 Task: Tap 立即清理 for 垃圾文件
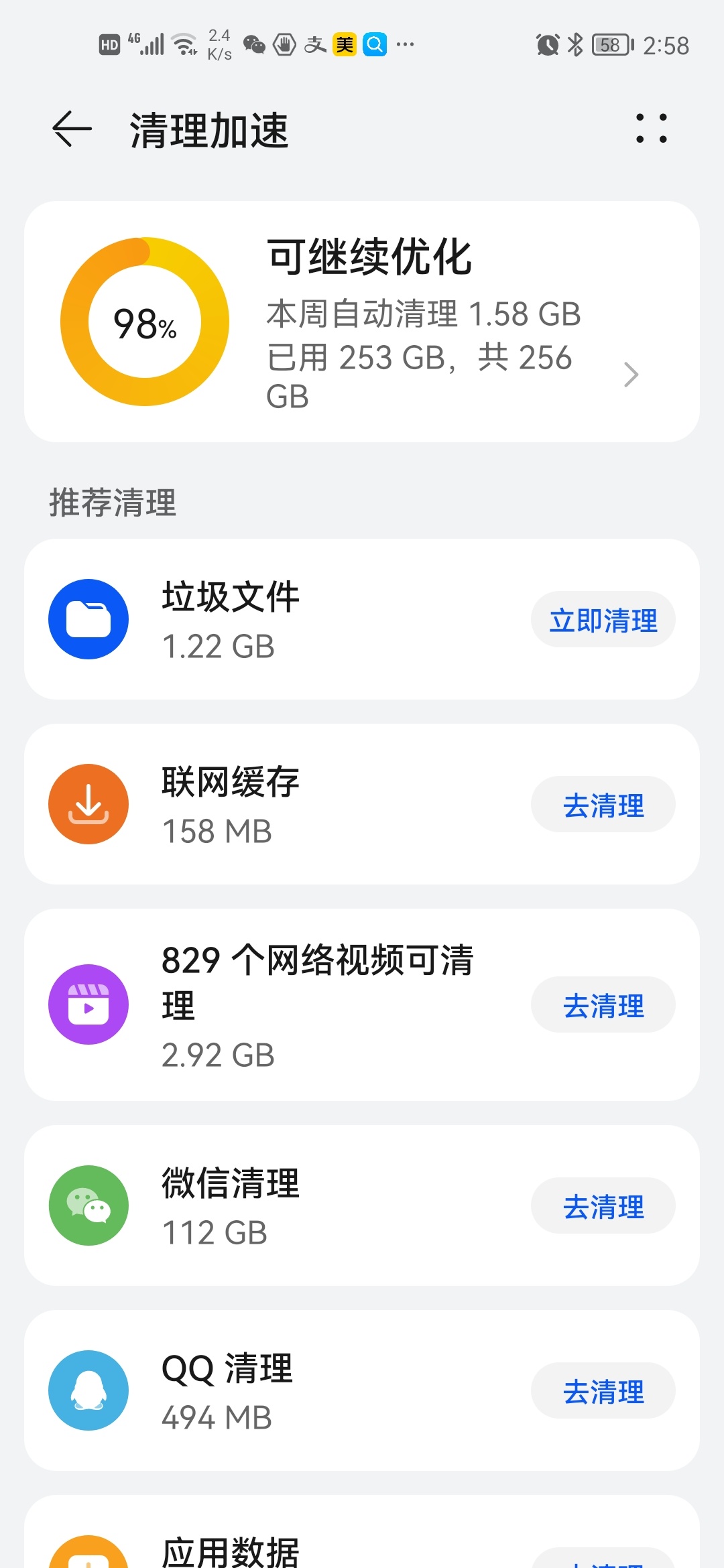point(603,619)
